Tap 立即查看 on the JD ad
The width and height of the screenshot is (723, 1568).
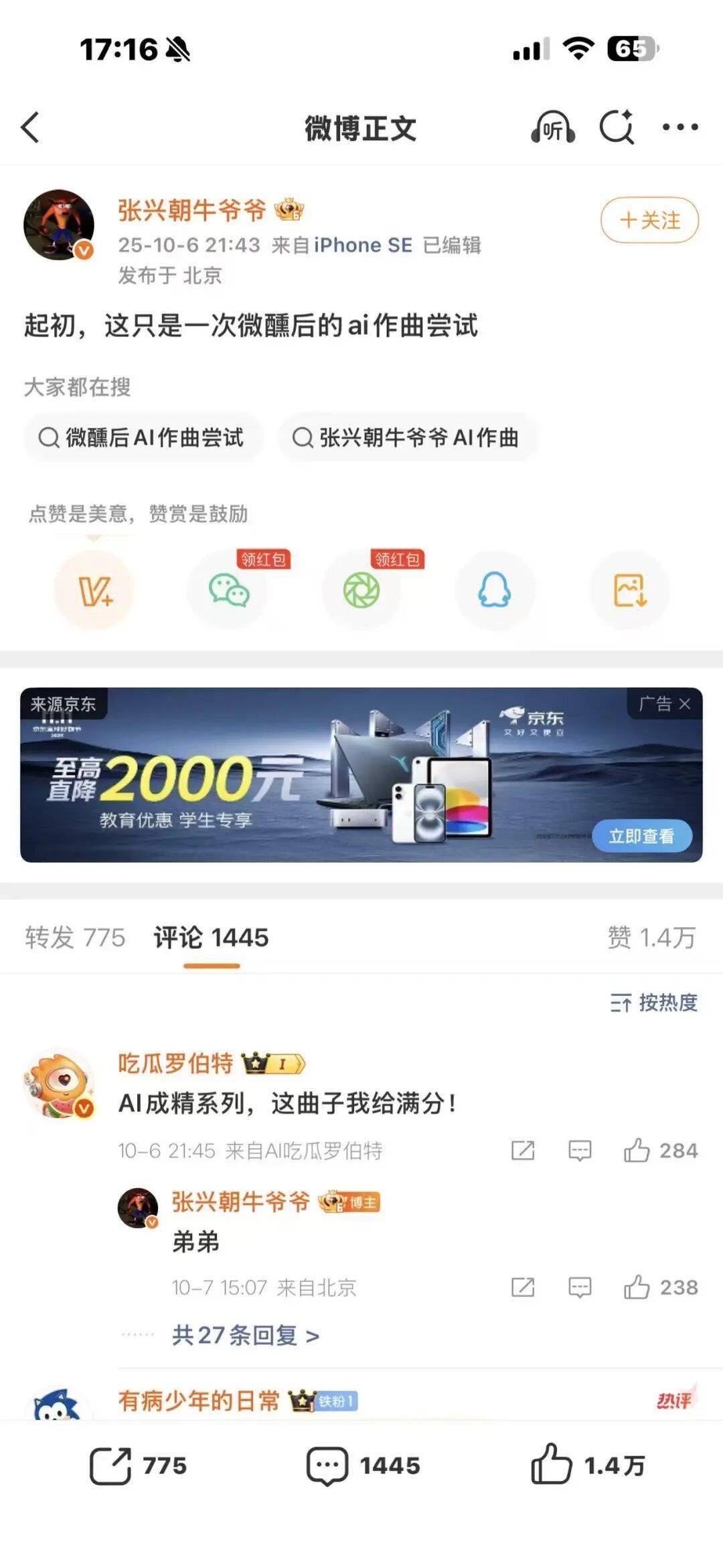coord(641,836)
